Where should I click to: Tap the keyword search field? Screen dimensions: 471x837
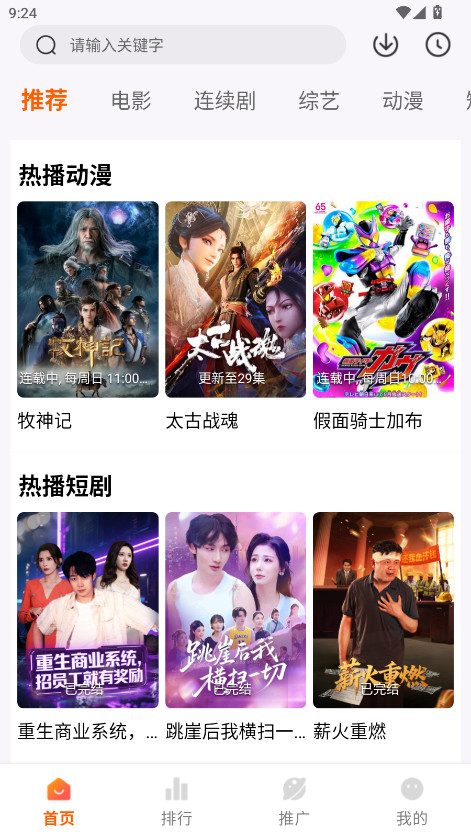[x=183, y=45]
